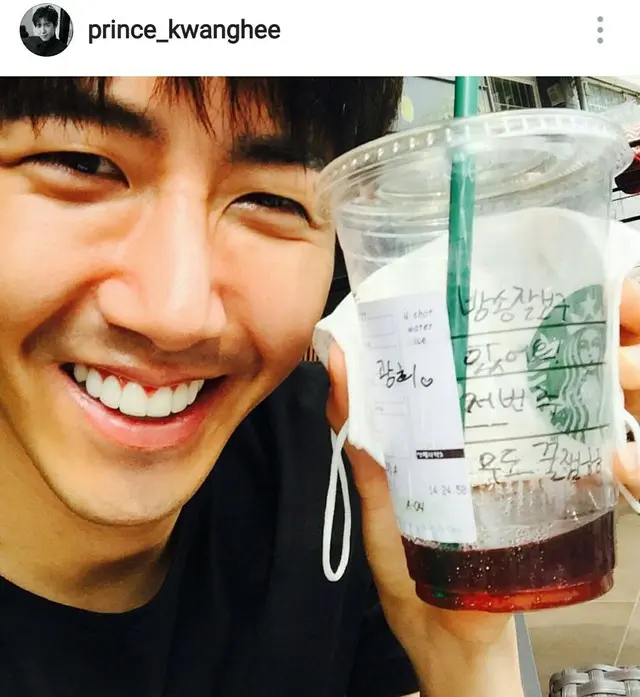Tap the prince_kwanghee username

pos(184,30)
